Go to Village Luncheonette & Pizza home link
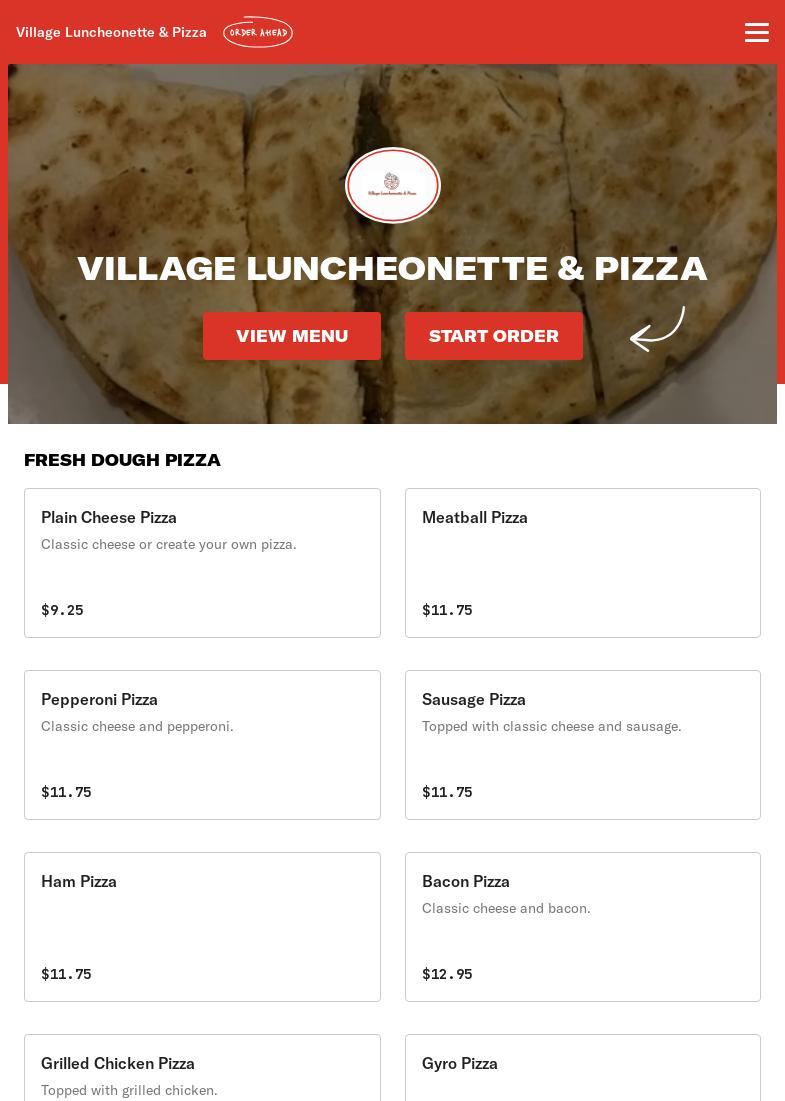This screenshot has width=785, height=1101. [x=112, y=32]
